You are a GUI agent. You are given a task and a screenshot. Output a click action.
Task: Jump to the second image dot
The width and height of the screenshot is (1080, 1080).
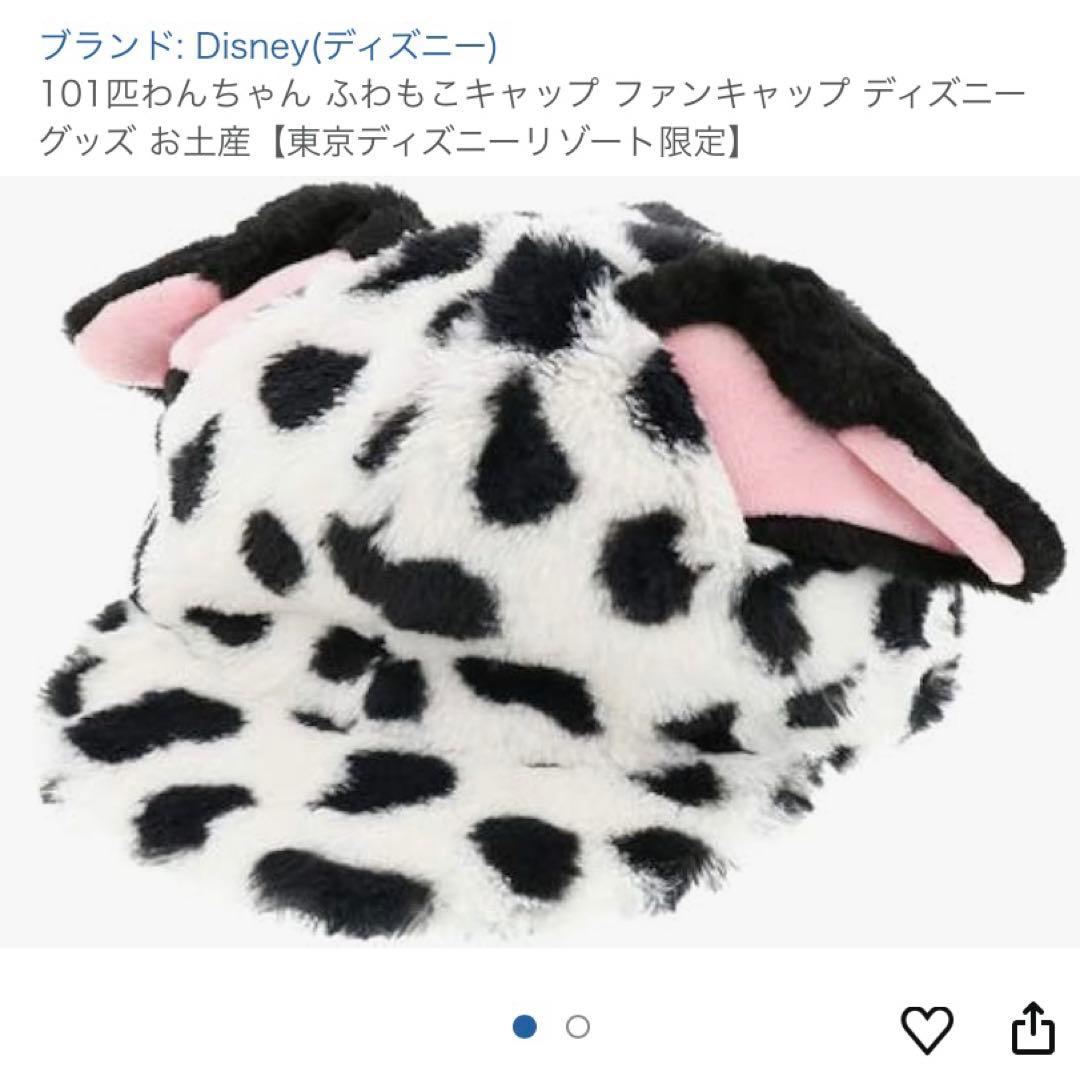coord(577,1027)
